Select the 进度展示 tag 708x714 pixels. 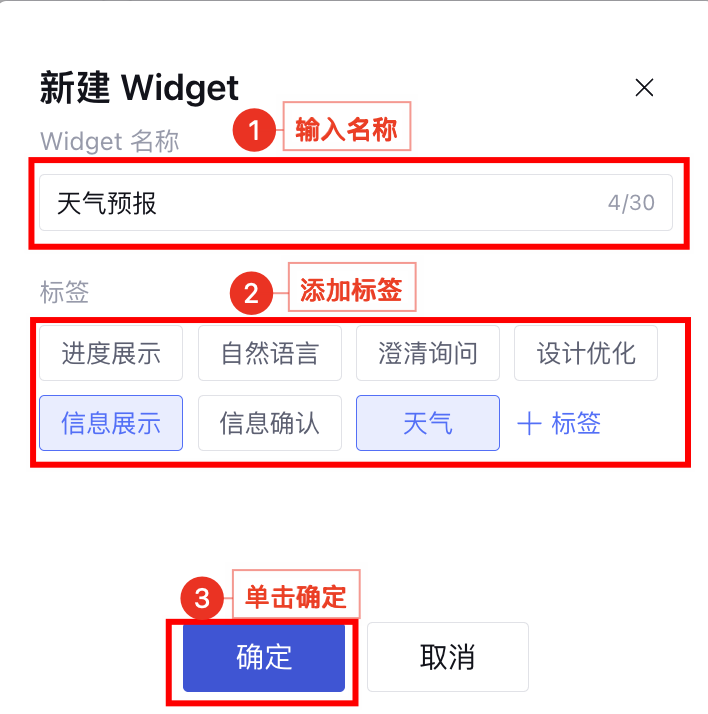(111, 353)
